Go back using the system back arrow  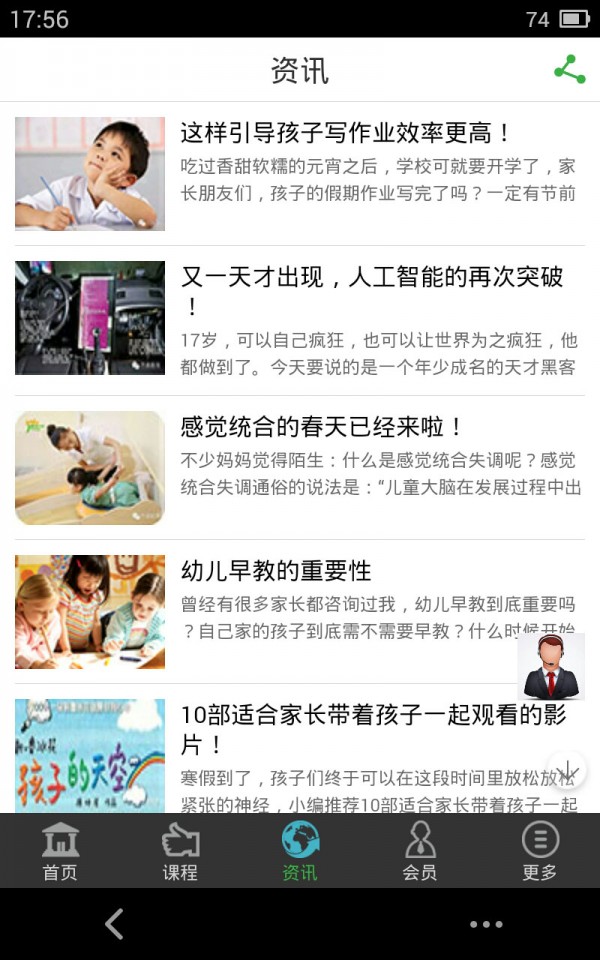(x=114, y=924)
